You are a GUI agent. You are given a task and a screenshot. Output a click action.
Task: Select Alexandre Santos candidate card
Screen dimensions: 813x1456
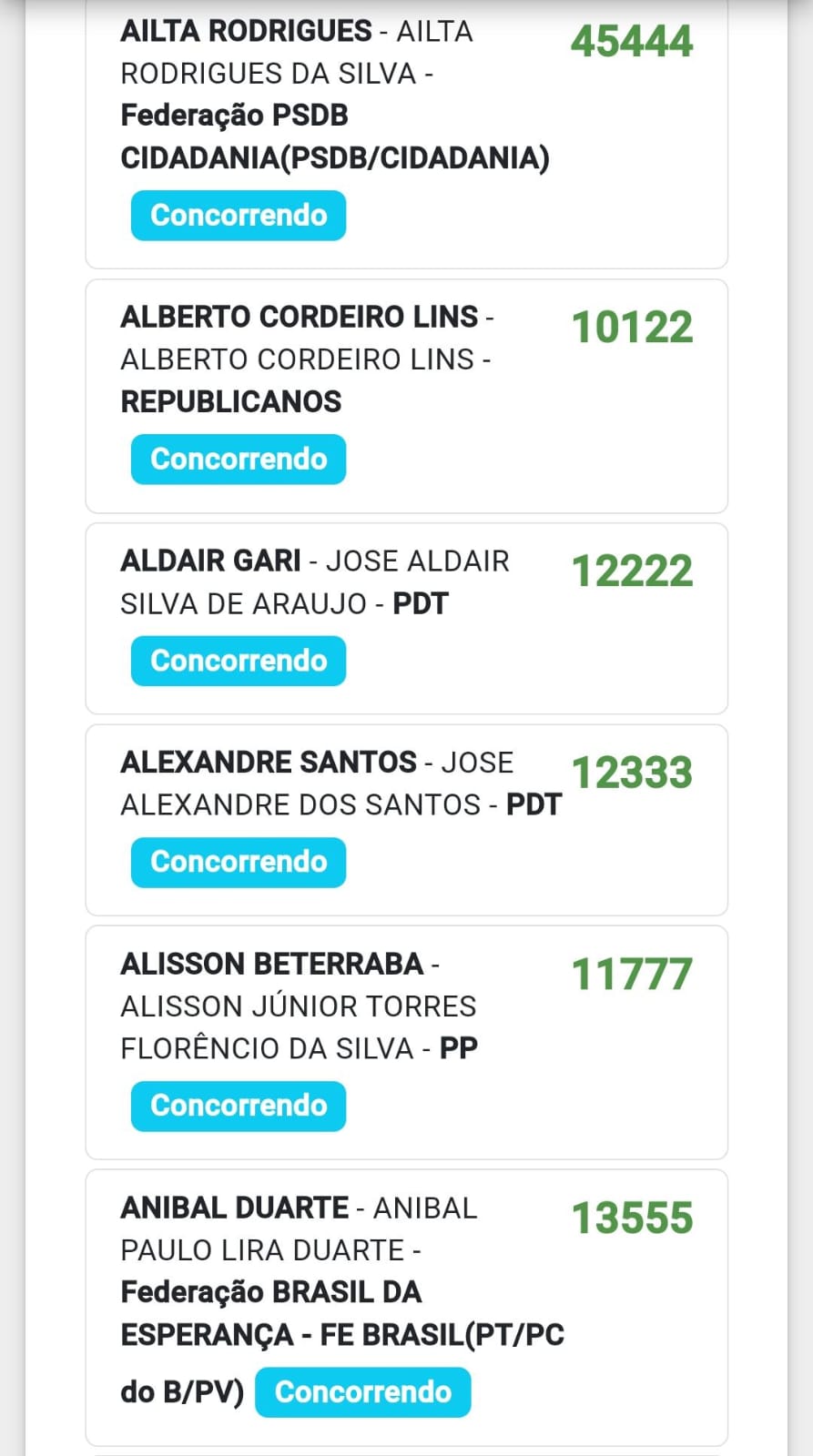406,820
